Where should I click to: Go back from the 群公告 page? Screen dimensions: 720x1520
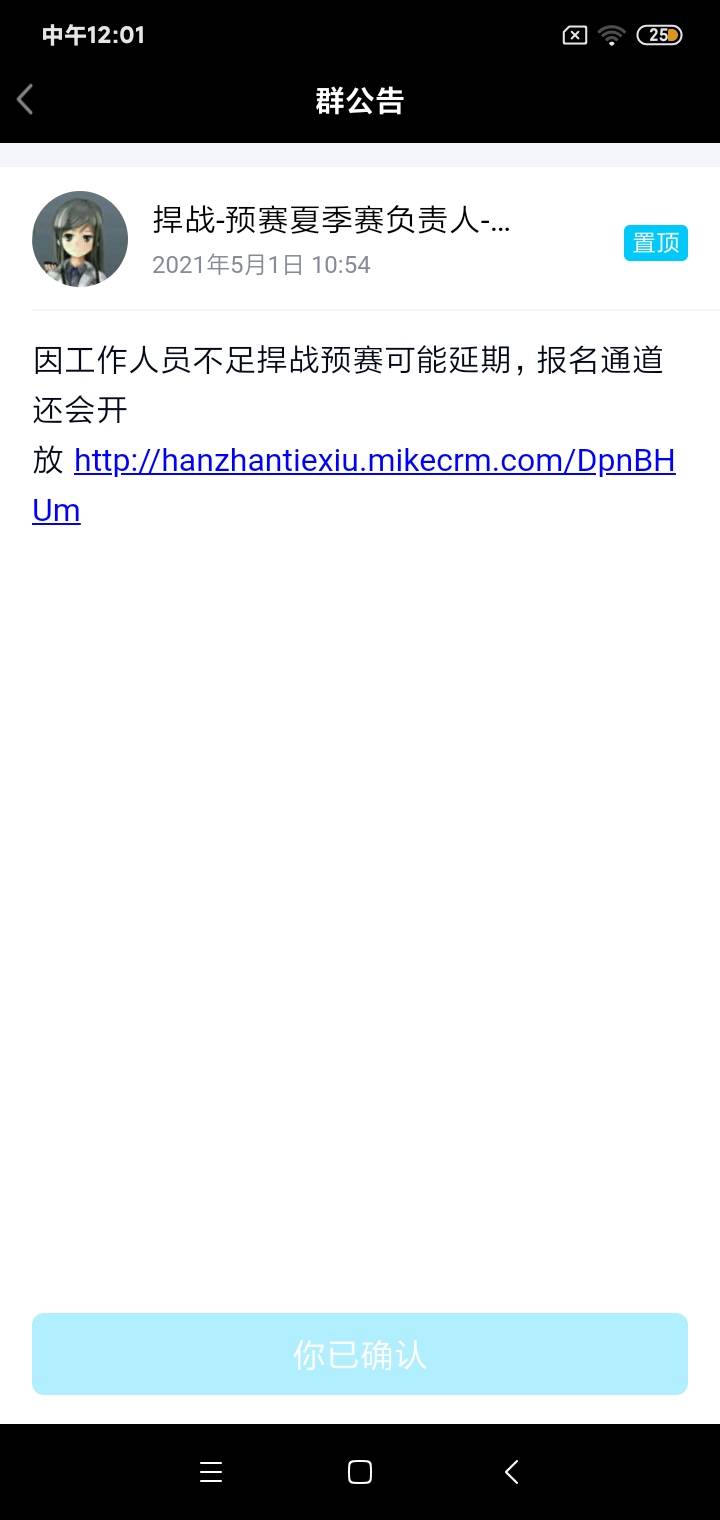coord(26,100)
